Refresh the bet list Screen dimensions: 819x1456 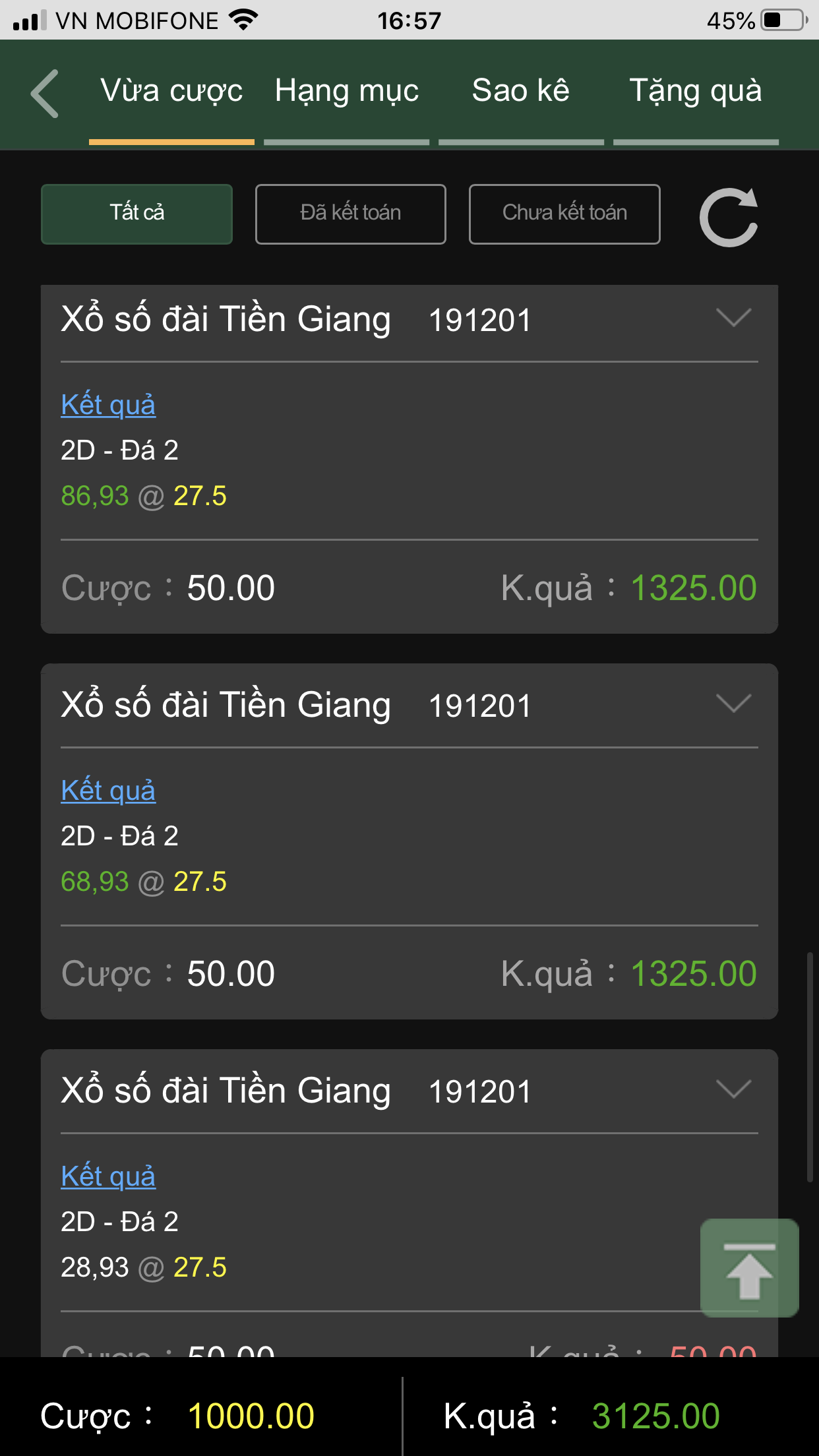coord(729,217)
